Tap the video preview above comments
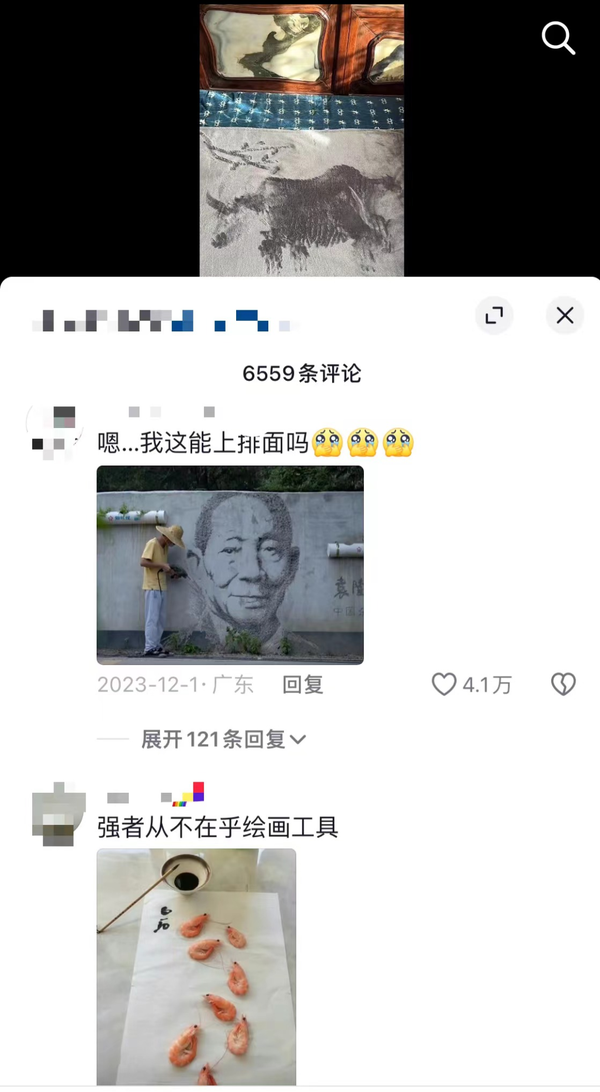The height and width of the screenshot is (1092, 600). 301,140
